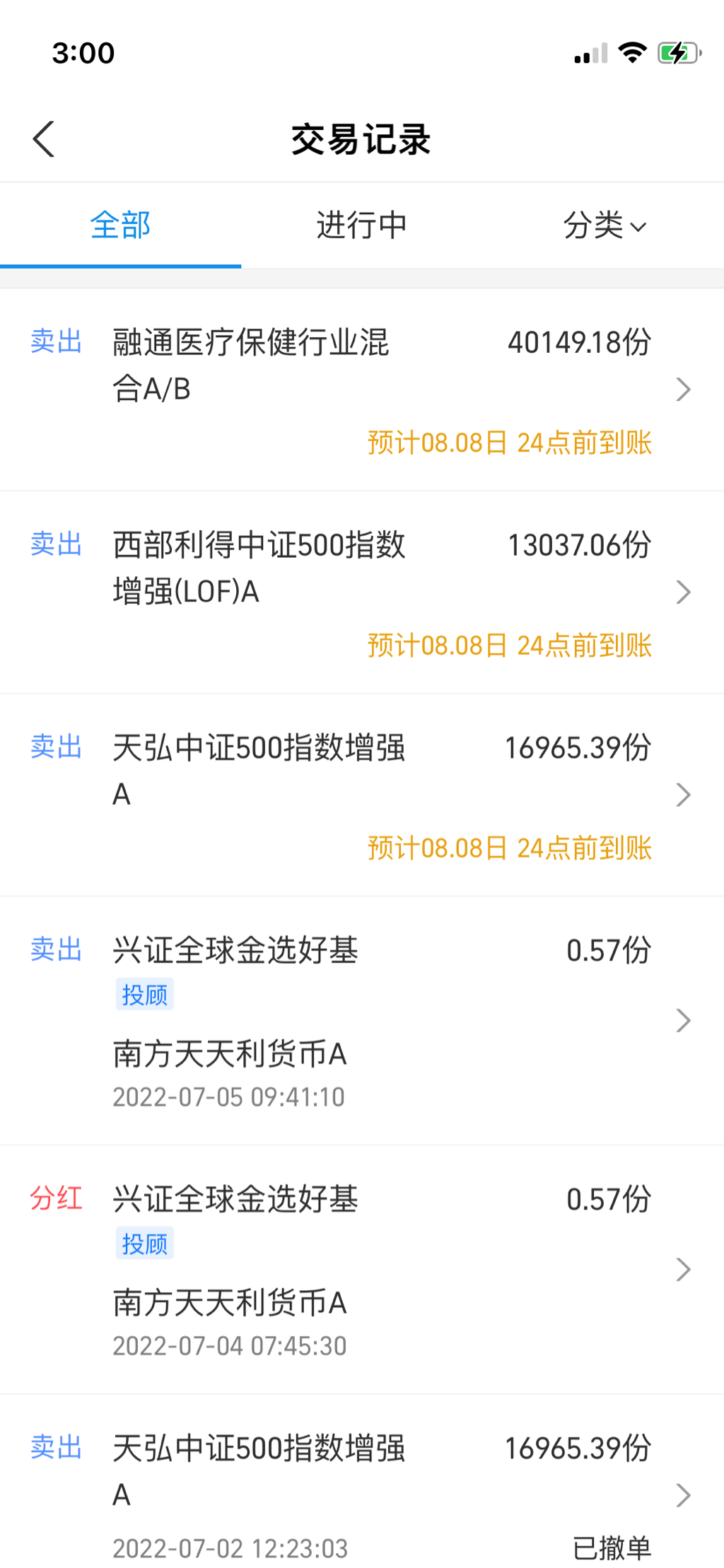Go back from 交易记录 page
The width and height of the screenshot is (724, 1568).
click(44, 139)
